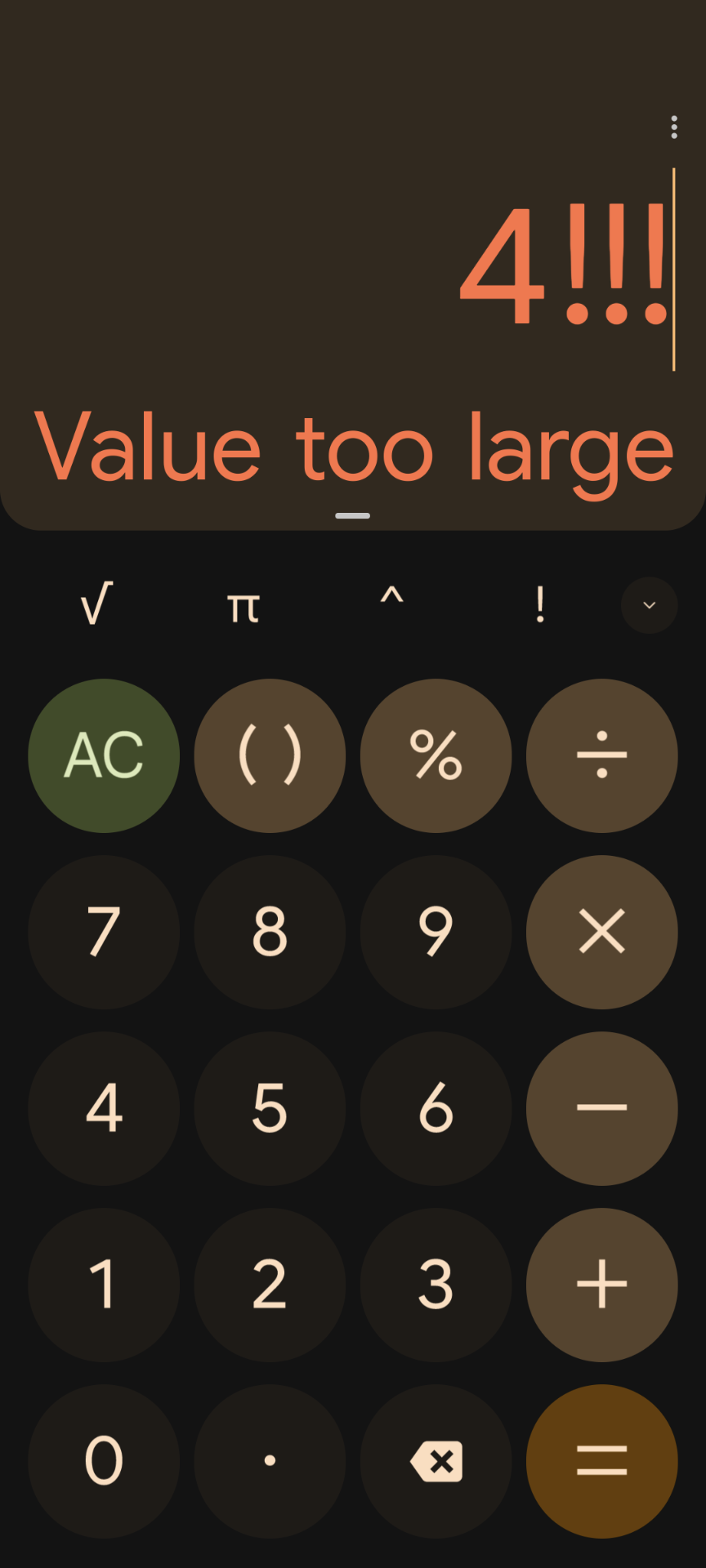Choose the minus operator
Viewport: 706px width, 1568px height.
[x=601, y=1108]
